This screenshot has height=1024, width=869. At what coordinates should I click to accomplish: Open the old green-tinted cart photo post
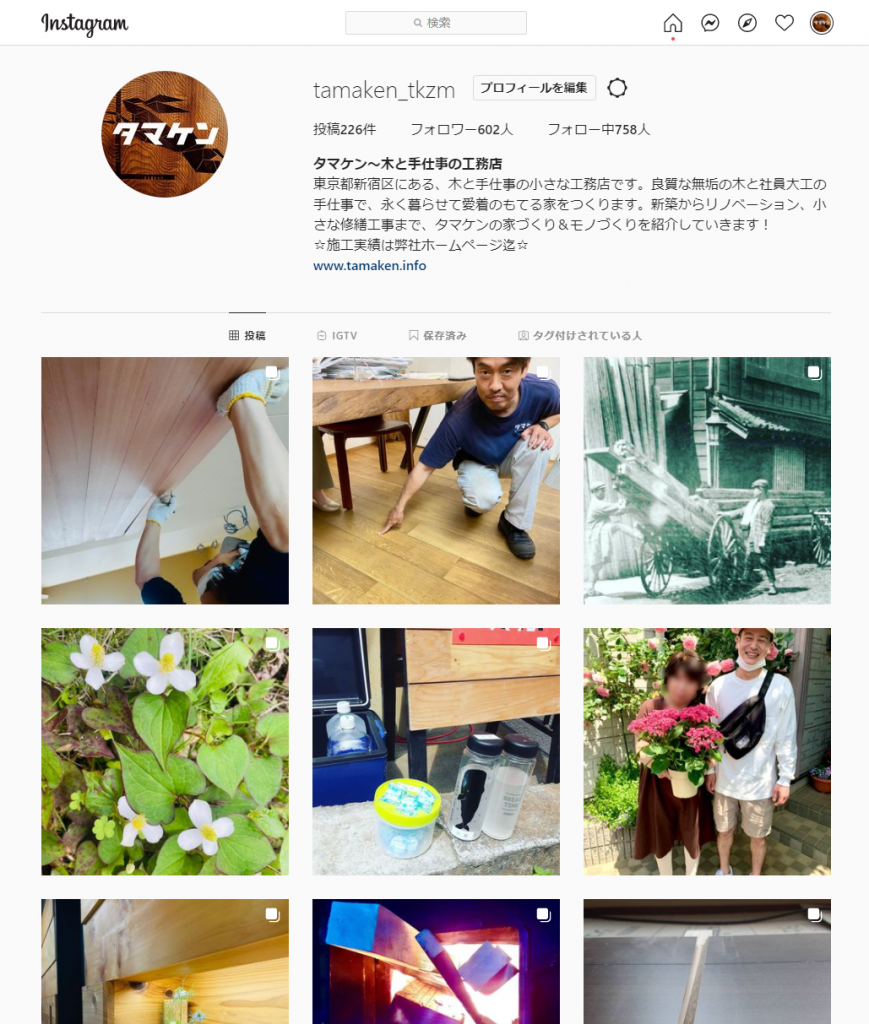[707, 480]
